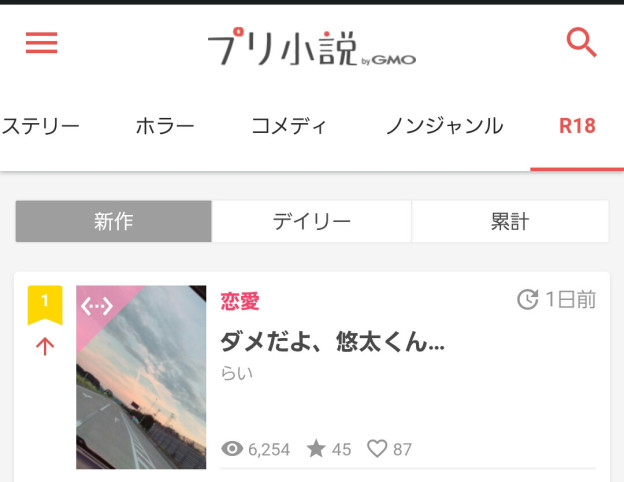Open the hamburger drawer menu
624x482 pixels.
(41, 43)
